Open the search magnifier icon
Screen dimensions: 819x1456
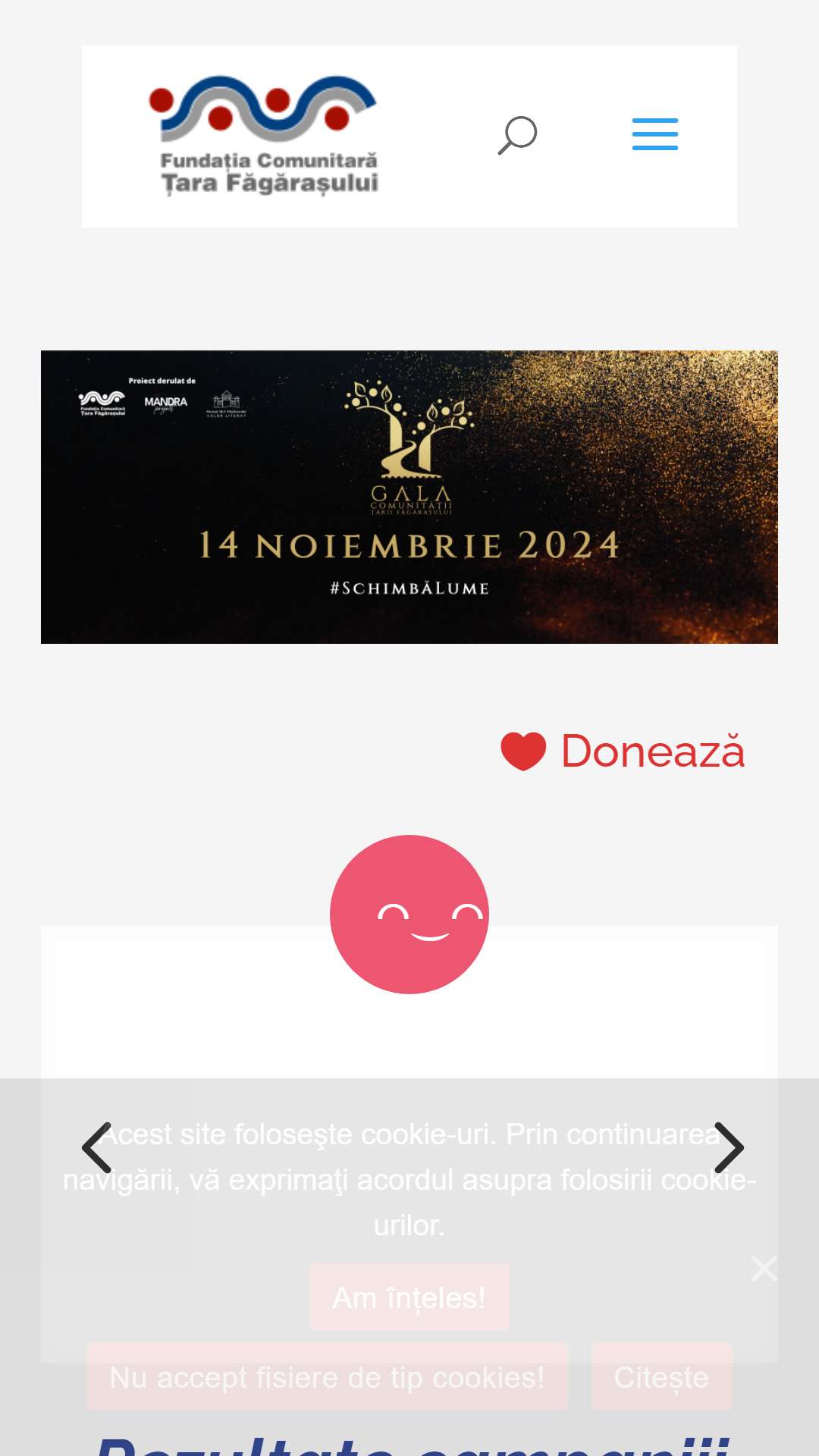point(517,135)
